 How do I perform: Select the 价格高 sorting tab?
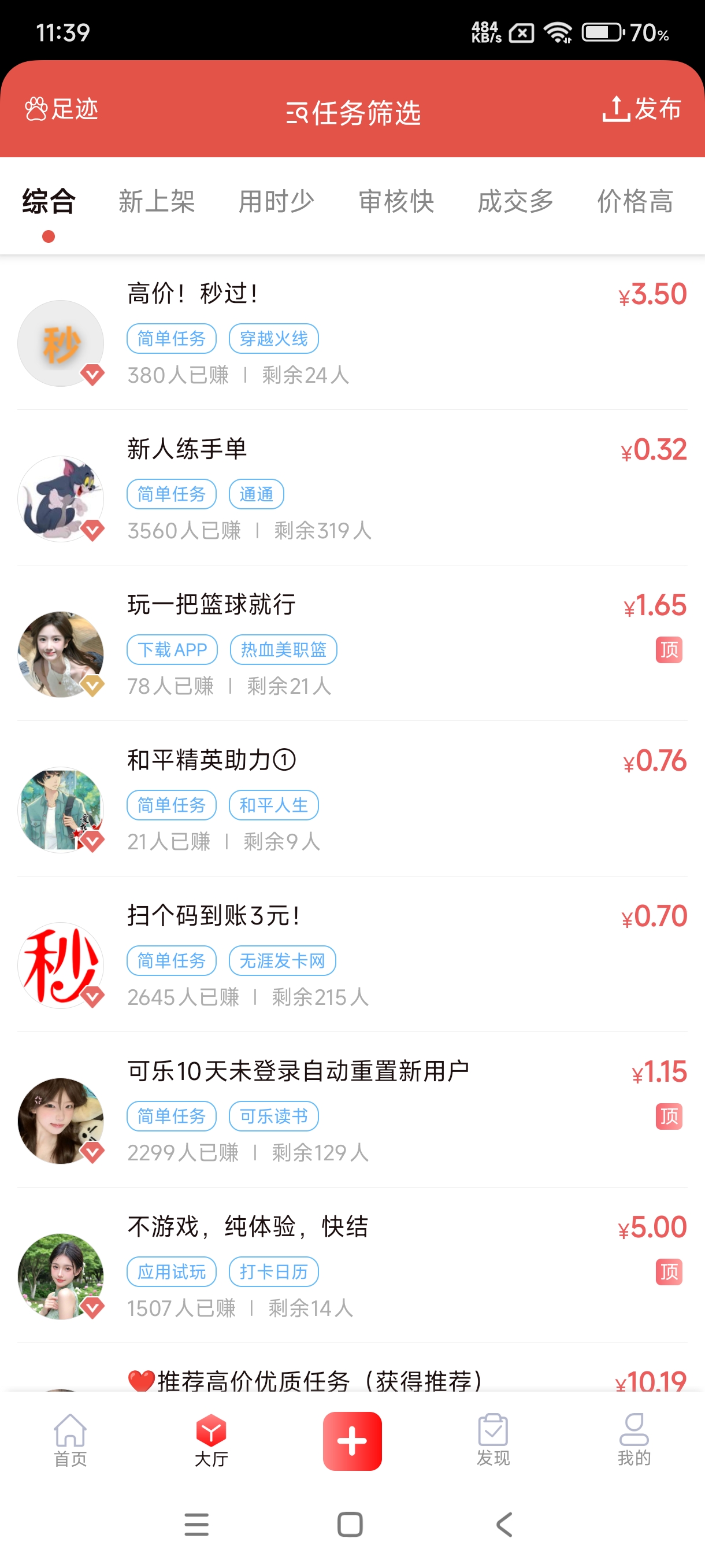pos(634,202)
